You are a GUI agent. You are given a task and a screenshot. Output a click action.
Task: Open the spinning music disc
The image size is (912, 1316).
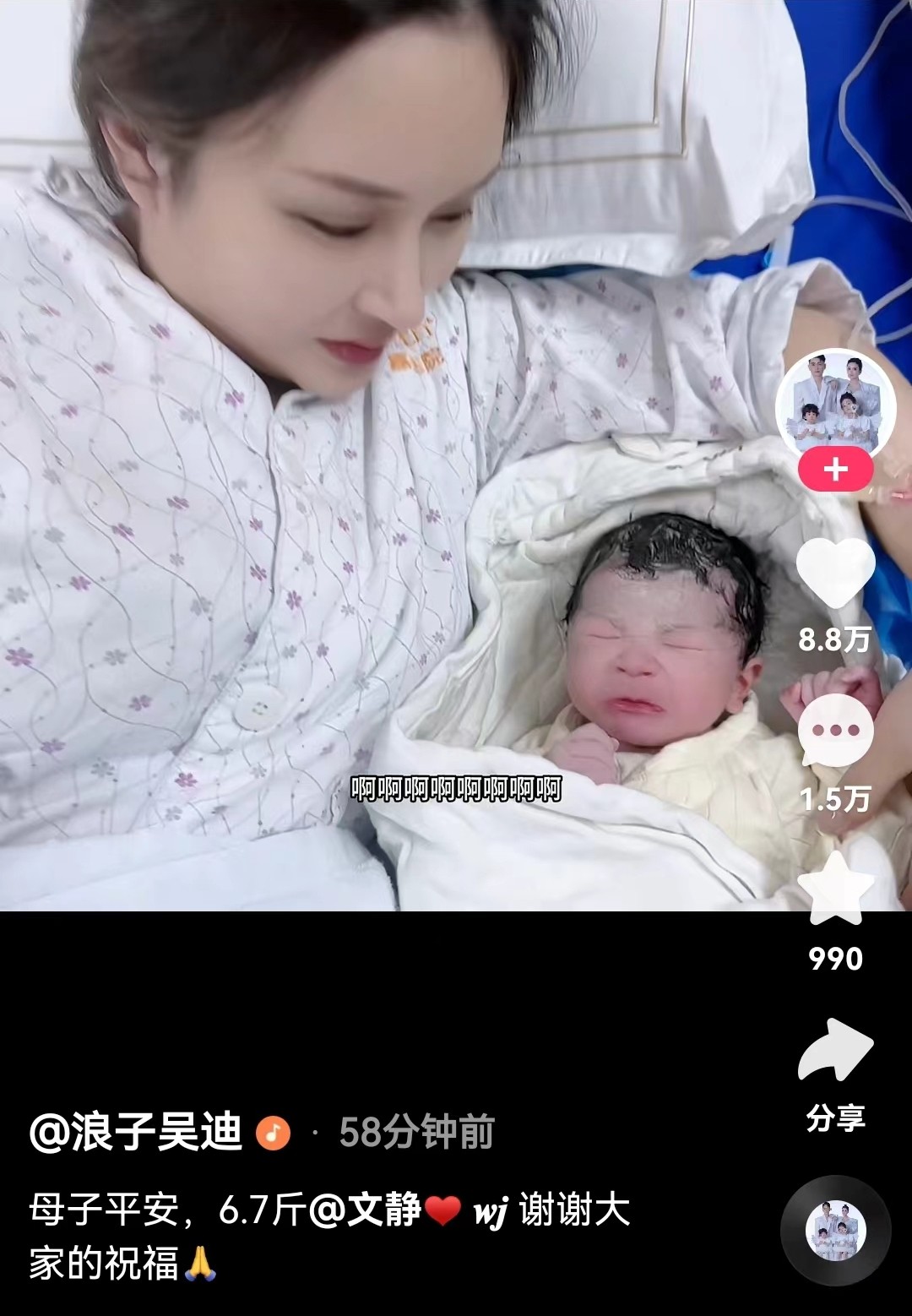click(x=835, y=1230)
